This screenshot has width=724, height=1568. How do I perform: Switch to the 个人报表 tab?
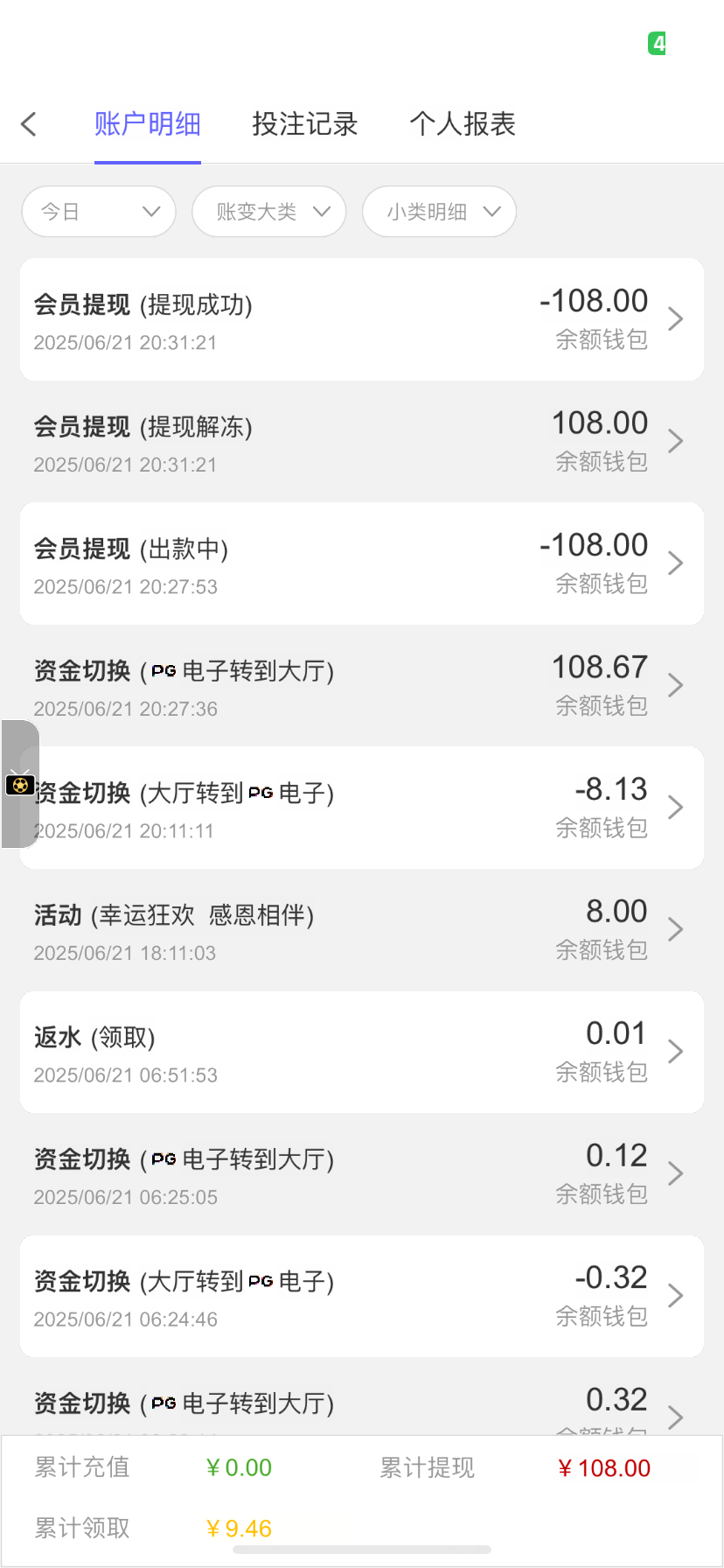tap(463, 124)
